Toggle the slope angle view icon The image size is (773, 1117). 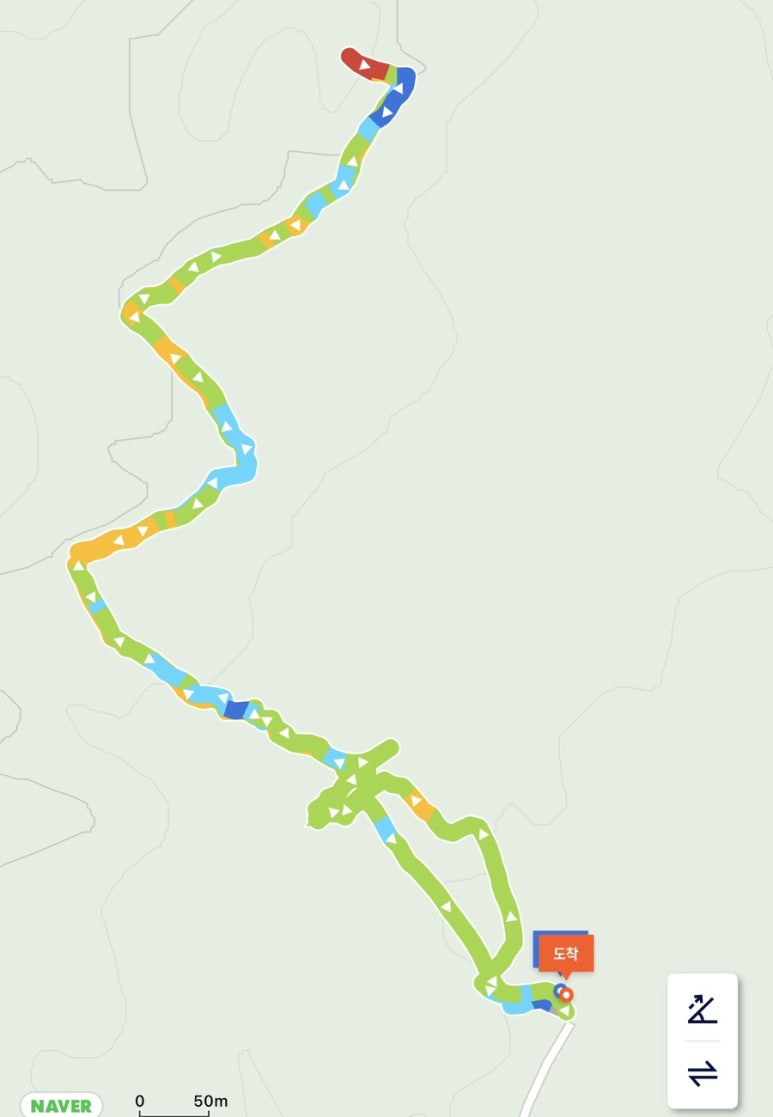702,1008
